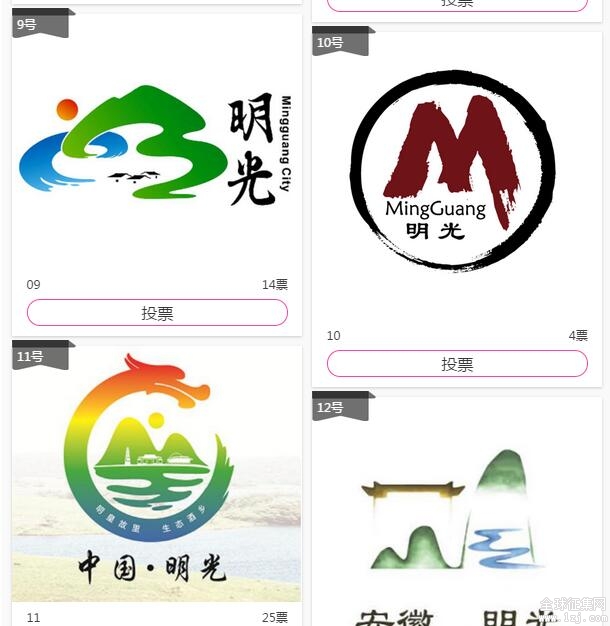The image size is (610, 626).
Task: Vote for logo entry 09
Action: click(x=157, y=313)
